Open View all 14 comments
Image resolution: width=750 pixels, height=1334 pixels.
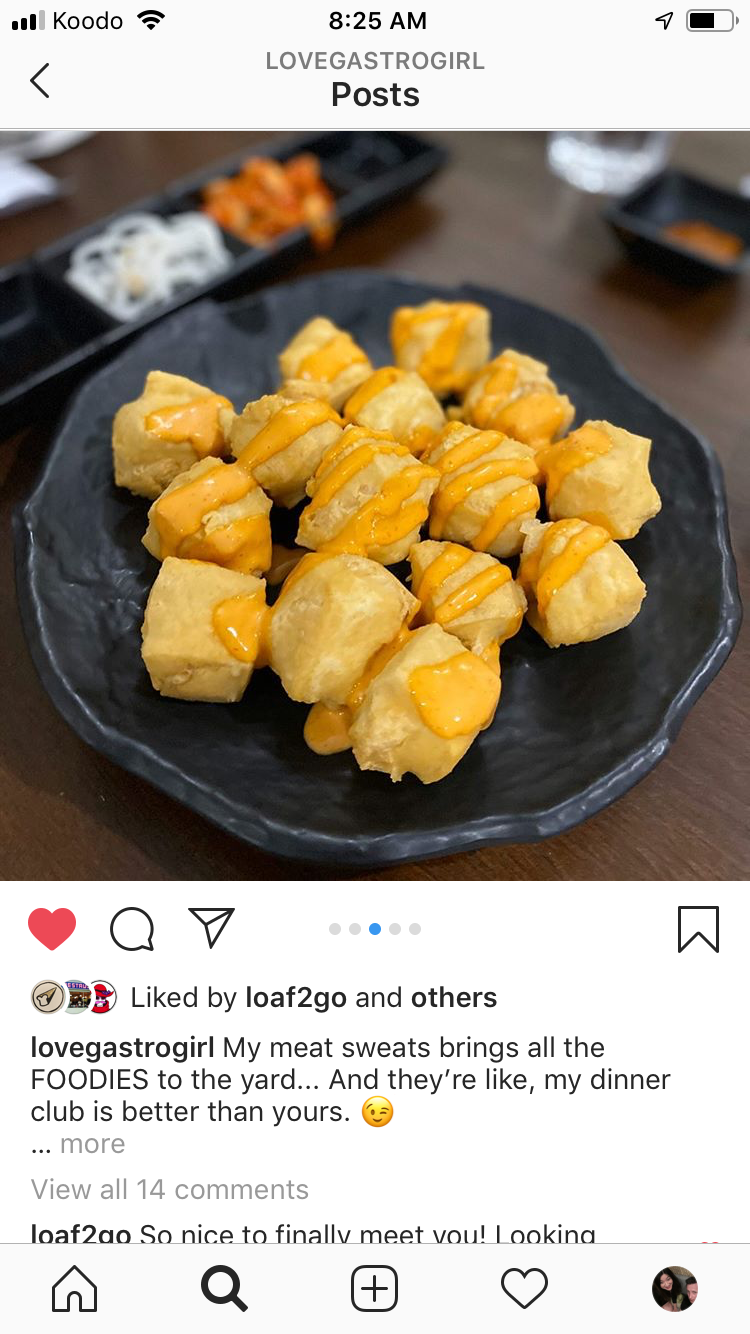[x=168, y=1190]
